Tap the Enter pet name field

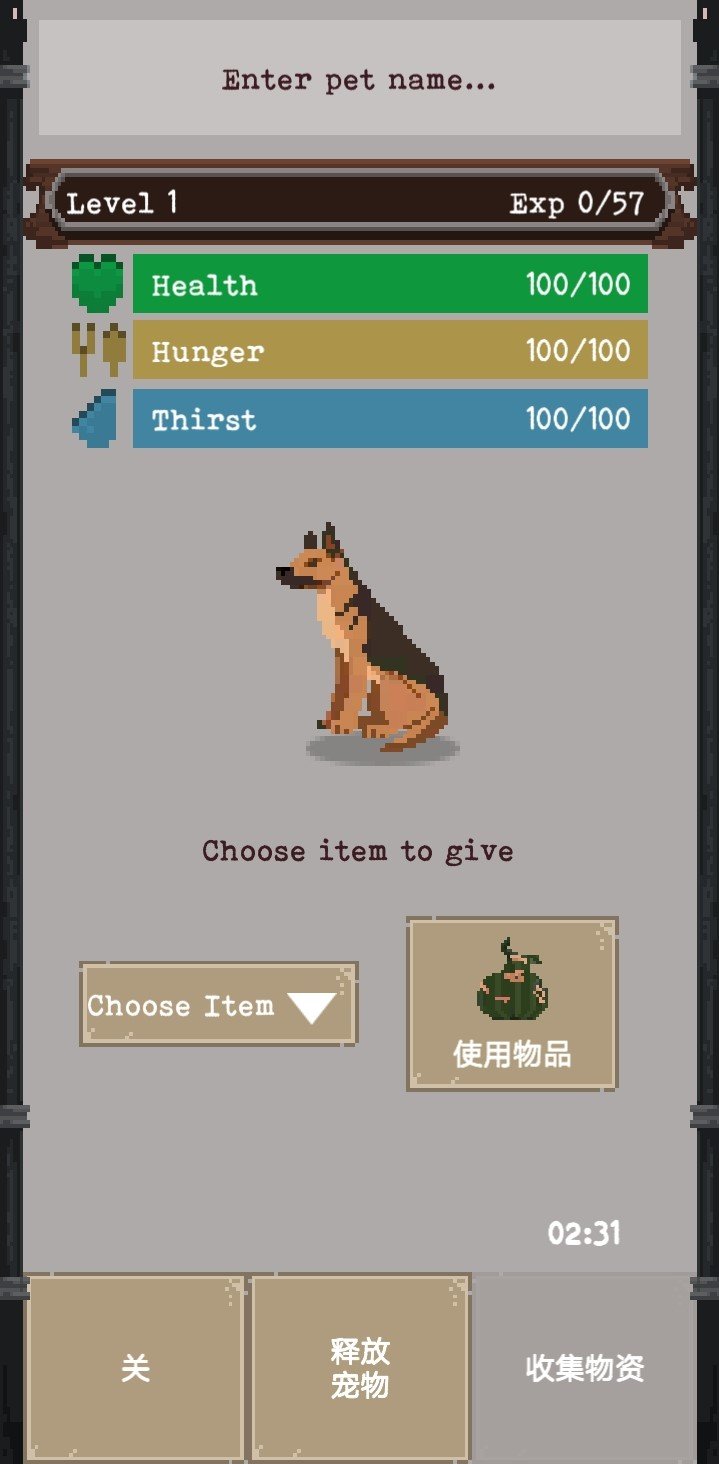coord(359,78)
